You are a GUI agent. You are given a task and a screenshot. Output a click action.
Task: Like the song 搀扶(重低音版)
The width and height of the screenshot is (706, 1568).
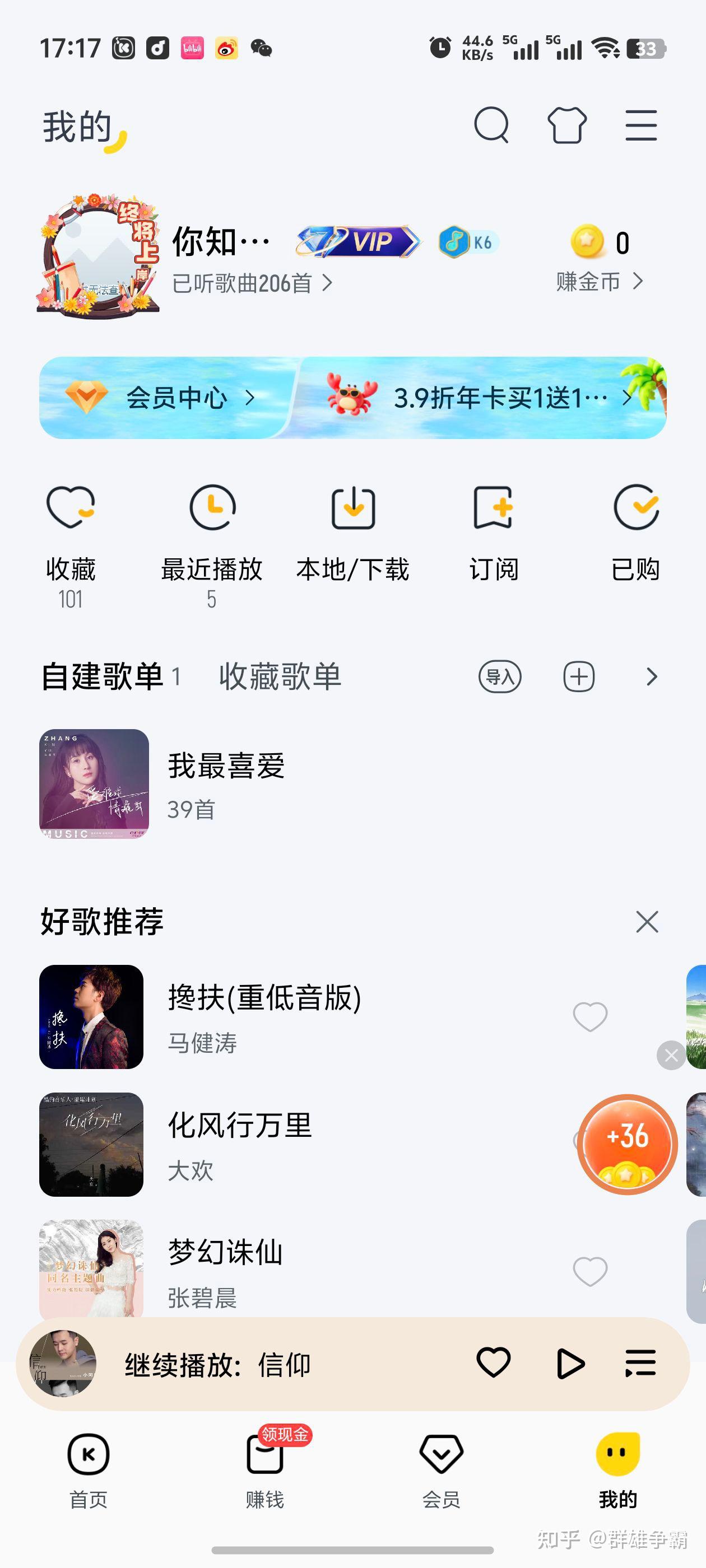[x=590, y=1017]
